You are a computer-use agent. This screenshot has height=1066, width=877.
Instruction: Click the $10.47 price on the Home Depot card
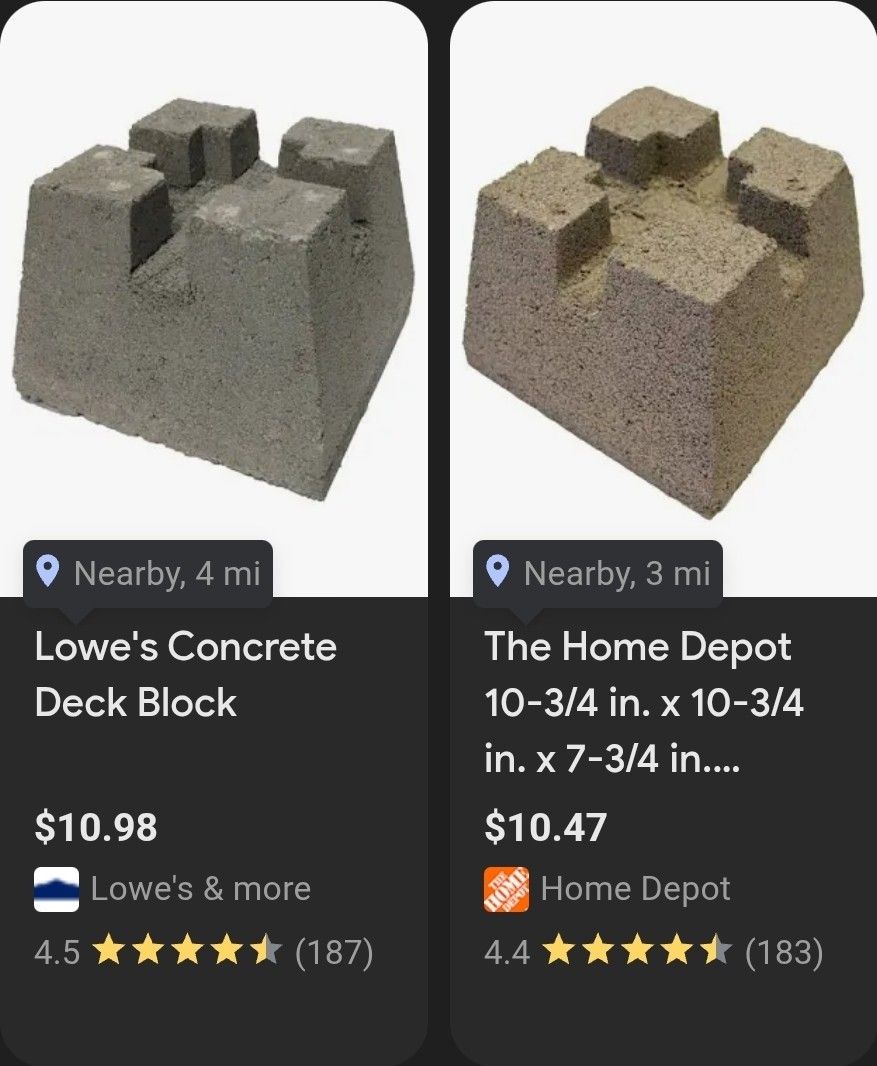(x=545, y=828)
